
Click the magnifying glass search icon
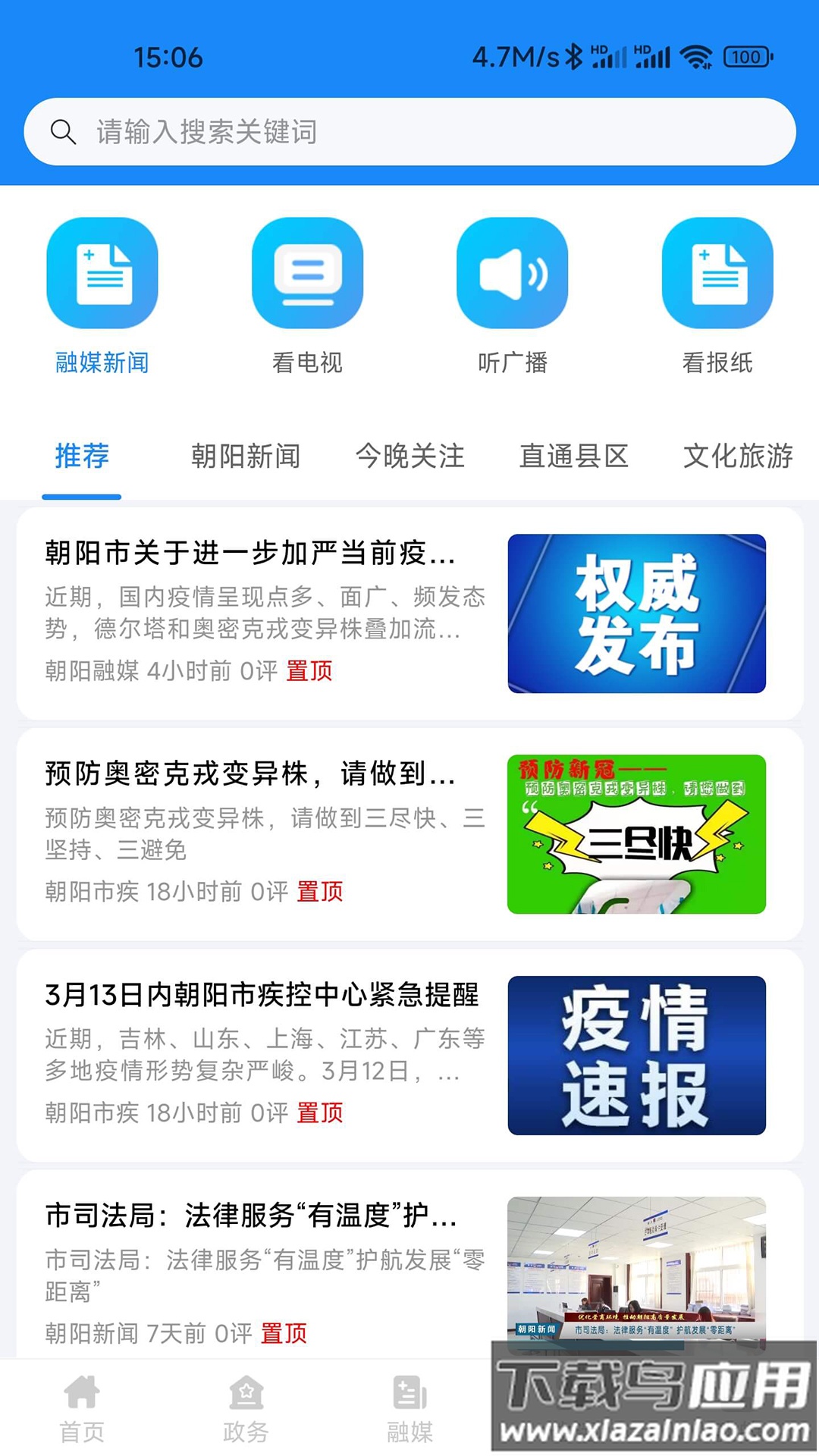(64, 130)
